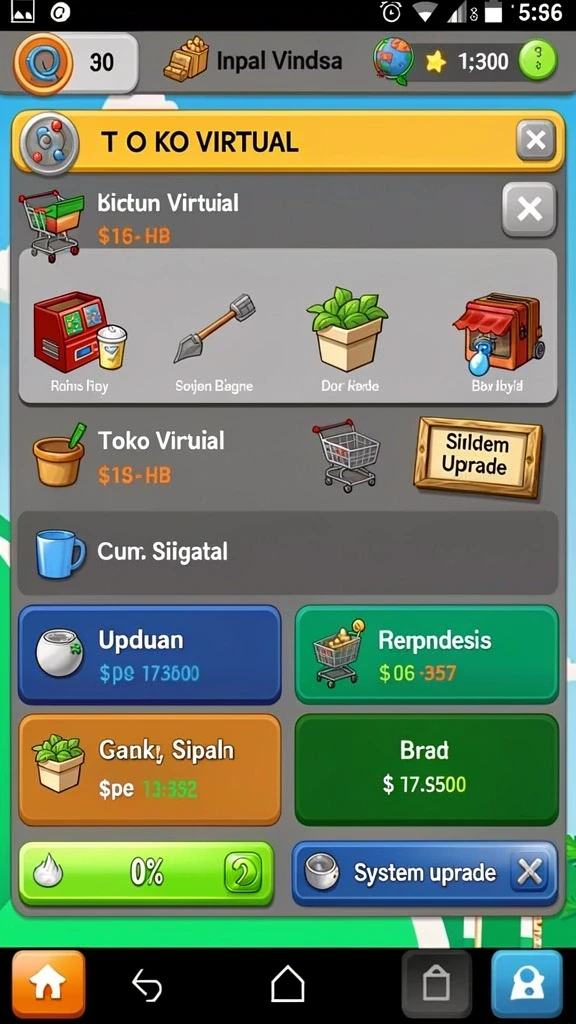
Task: Tap the Siildem Uprade sign button
Action: [x=477, y=456]
